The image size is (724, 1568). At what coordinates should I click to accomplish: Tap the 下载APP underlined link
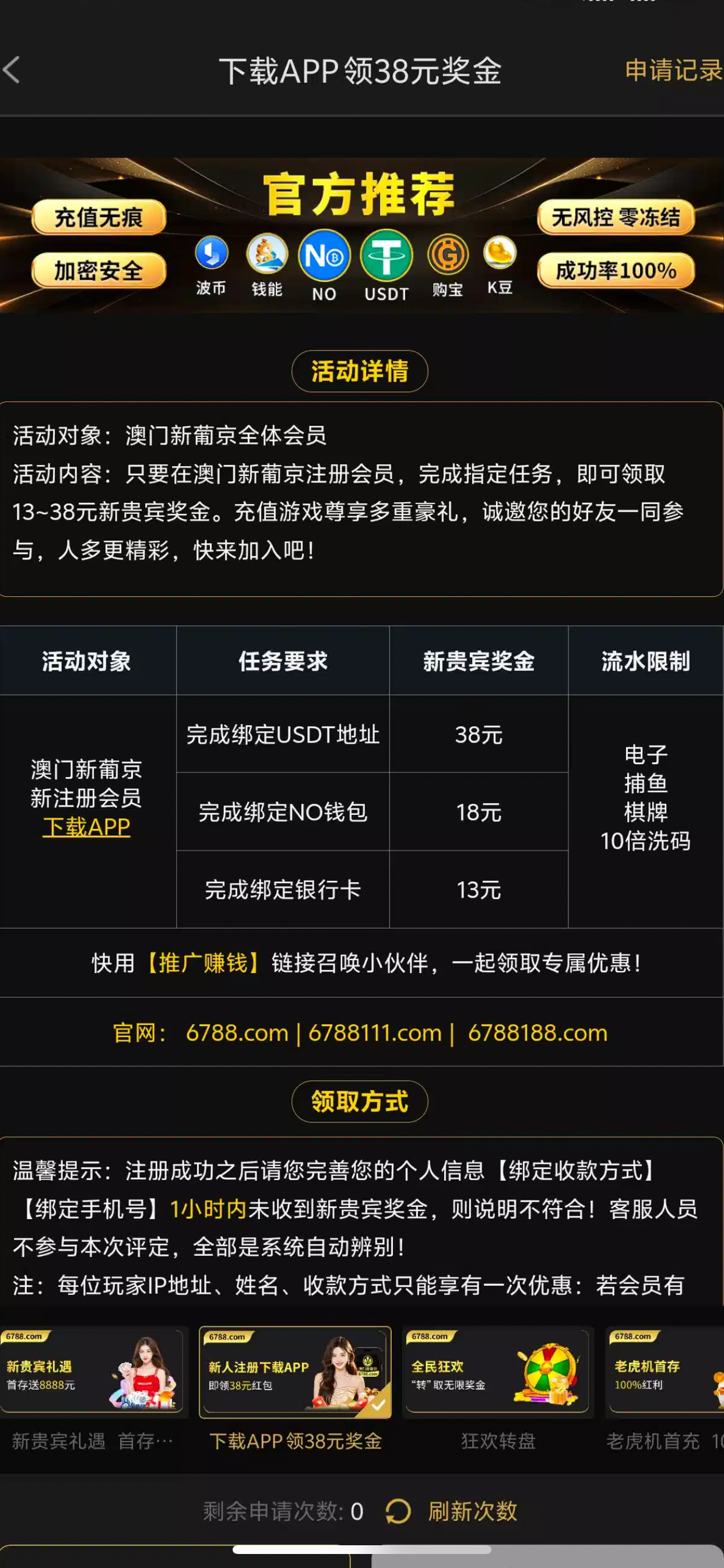click(86, 827)
